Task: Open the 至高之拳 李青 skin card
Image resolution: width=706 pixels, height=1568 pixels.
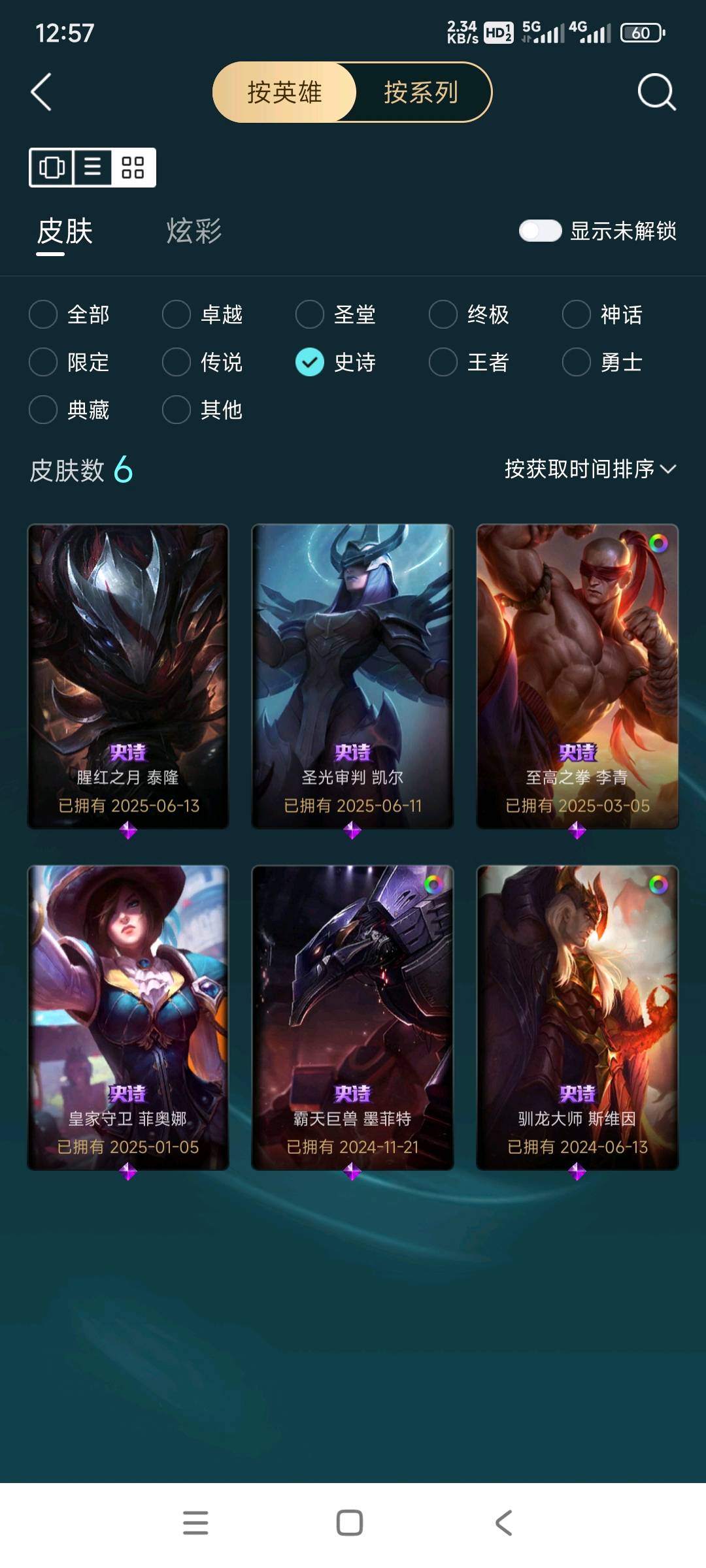Action: tap(577, 676)
